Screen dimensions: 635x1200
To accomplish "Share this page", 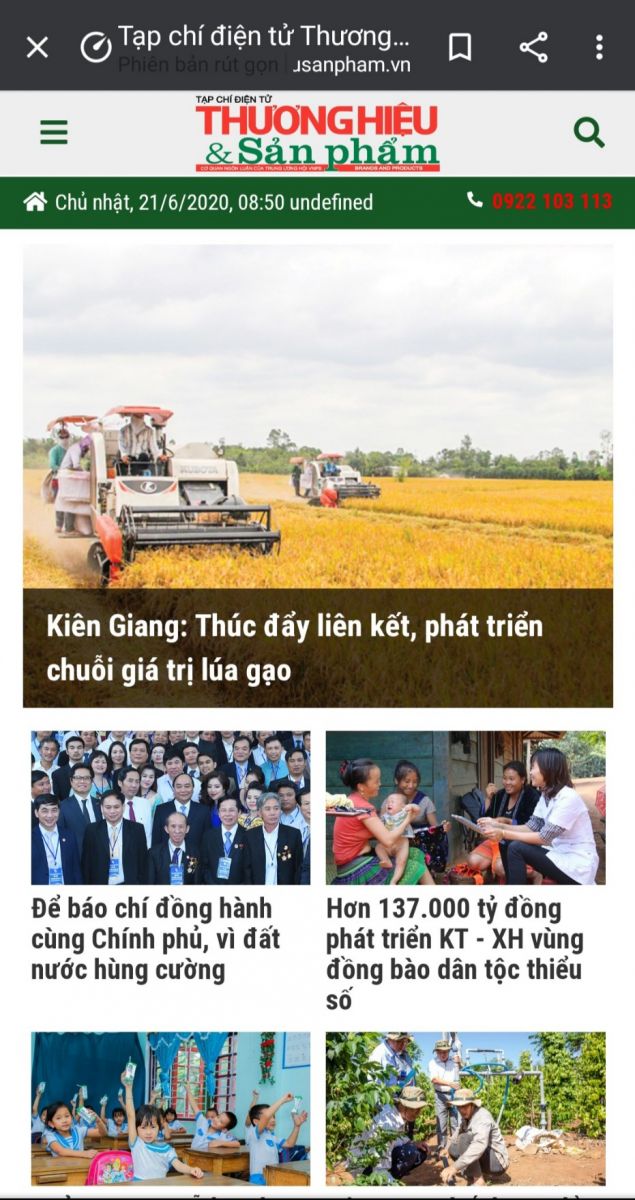I will pos(533,47).
